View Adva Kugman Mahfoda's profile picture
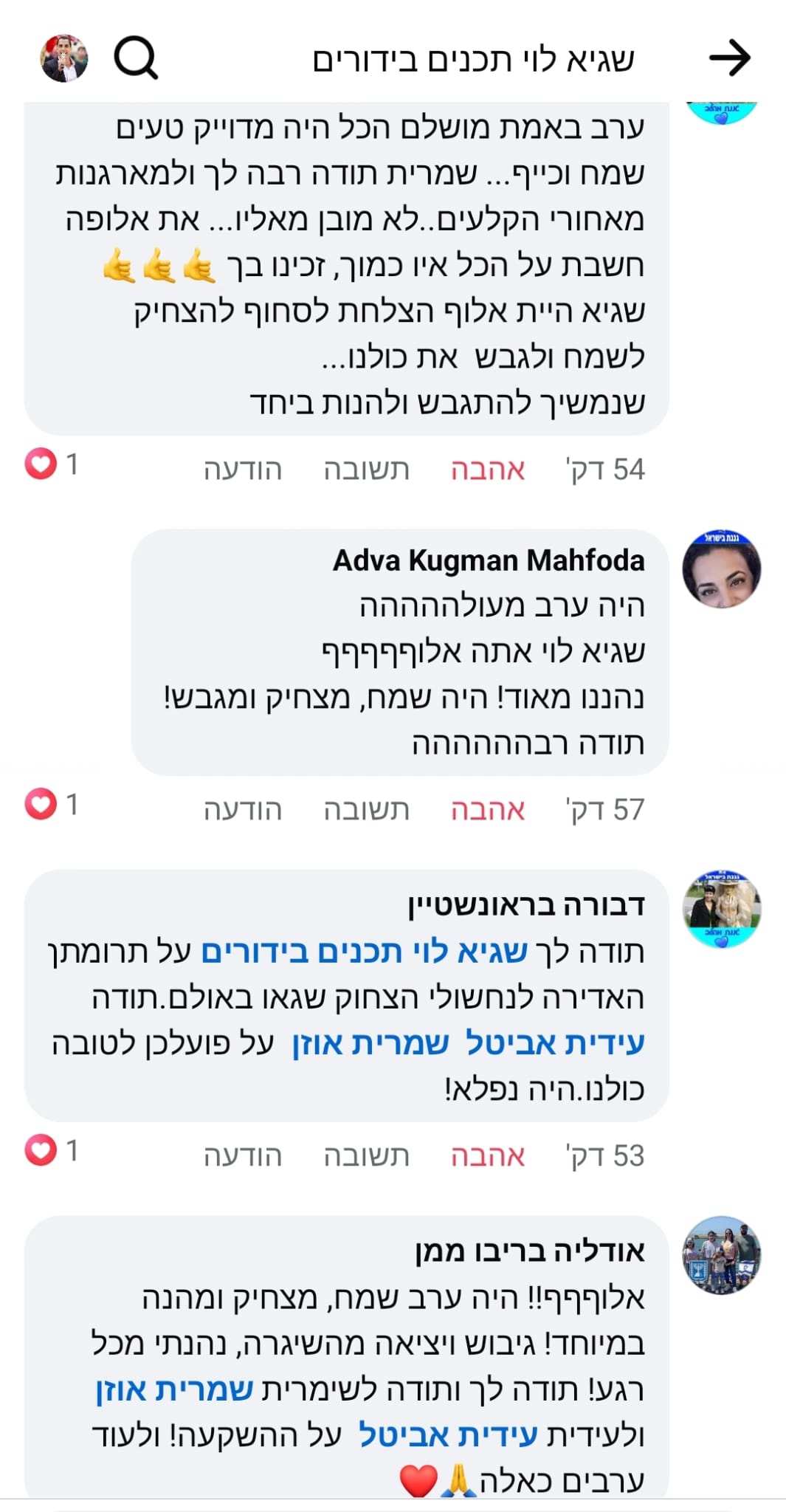The width and height of the screenshot is (786, 1512). click(x=721, y=569)
